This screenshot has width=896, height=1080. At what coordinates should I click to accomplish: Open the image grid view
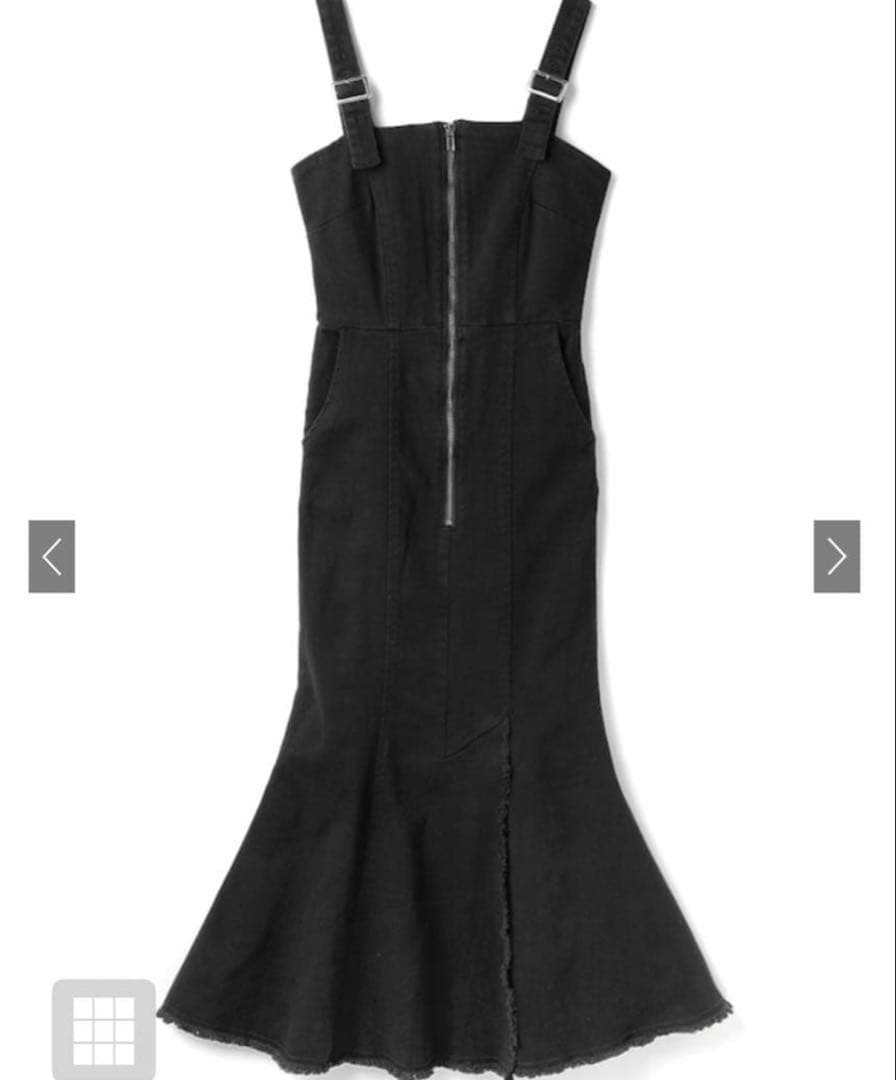click(x=104, y=1029)
